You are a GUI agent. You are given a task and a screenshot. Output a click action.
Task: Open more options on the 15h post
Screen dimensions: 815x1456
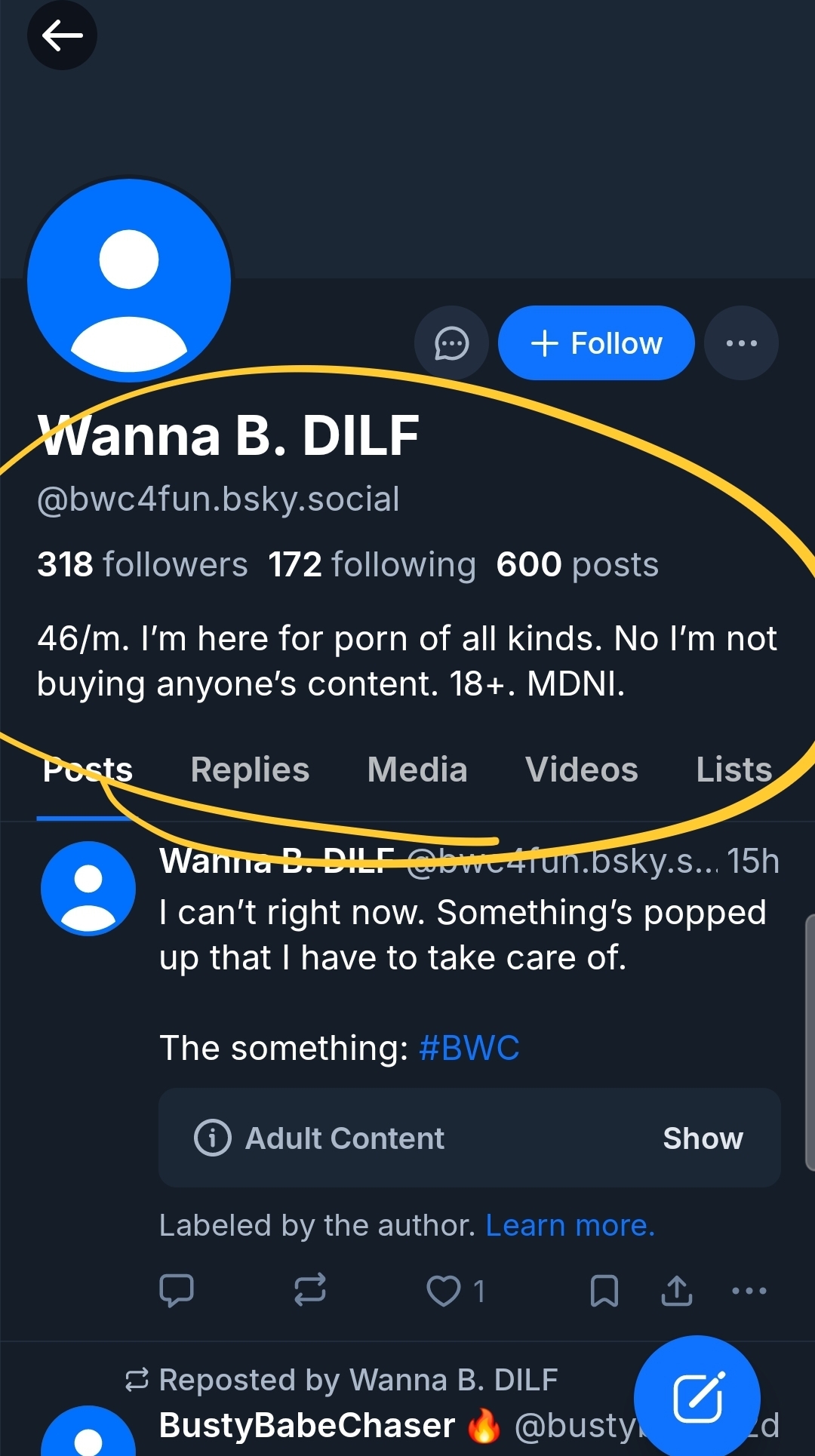pos(749,1290)
